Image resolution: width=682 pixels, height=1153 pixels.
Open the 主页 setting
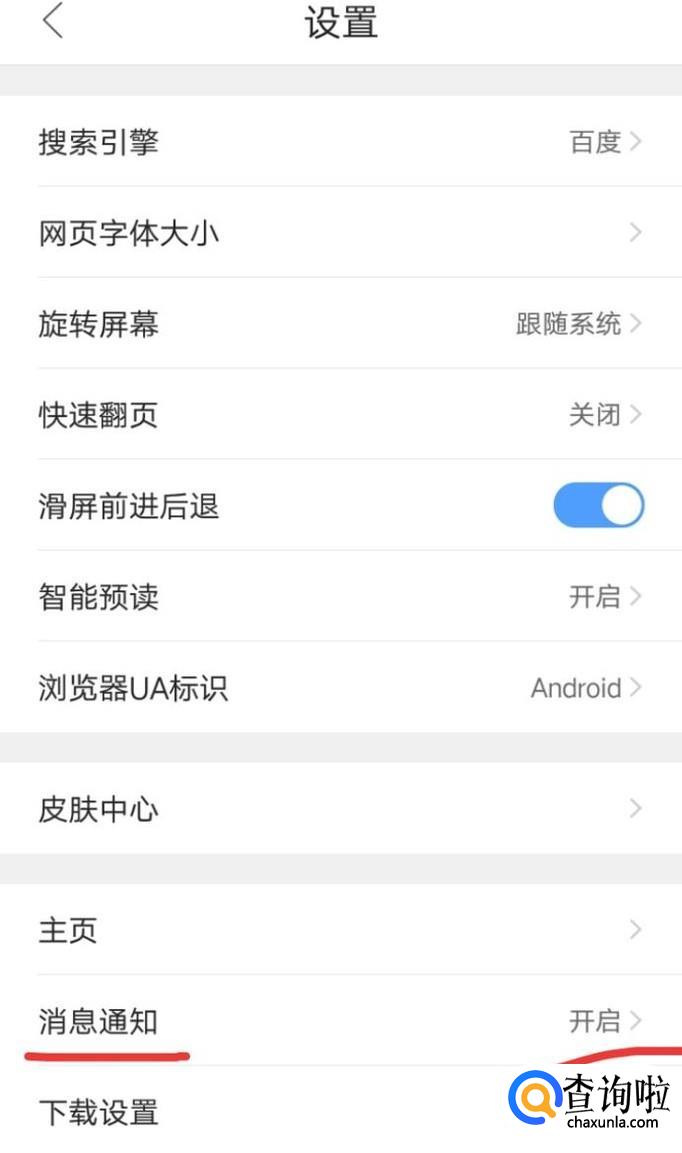pos(340,930)
